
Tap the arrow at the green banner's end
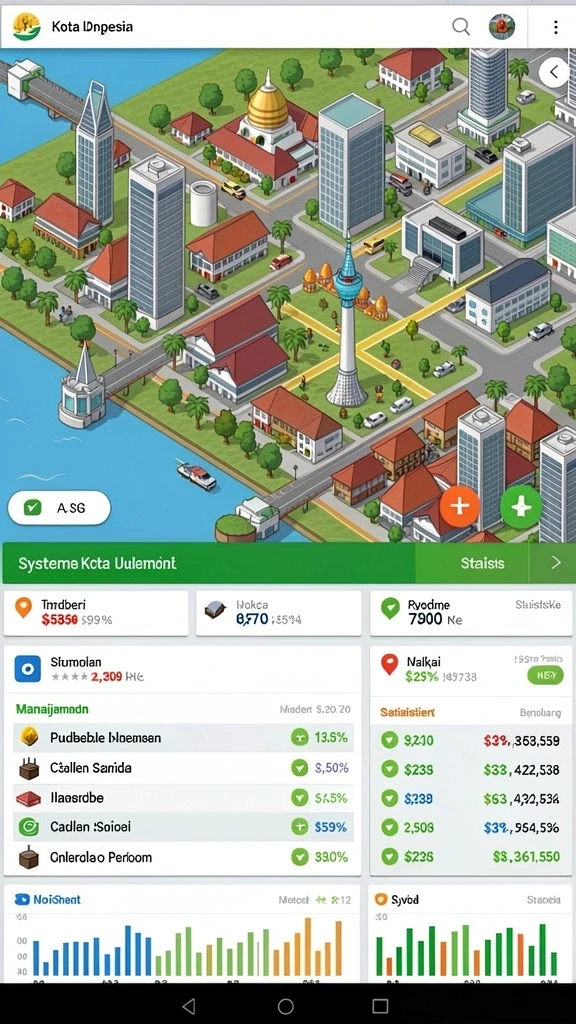pos(555,563)
